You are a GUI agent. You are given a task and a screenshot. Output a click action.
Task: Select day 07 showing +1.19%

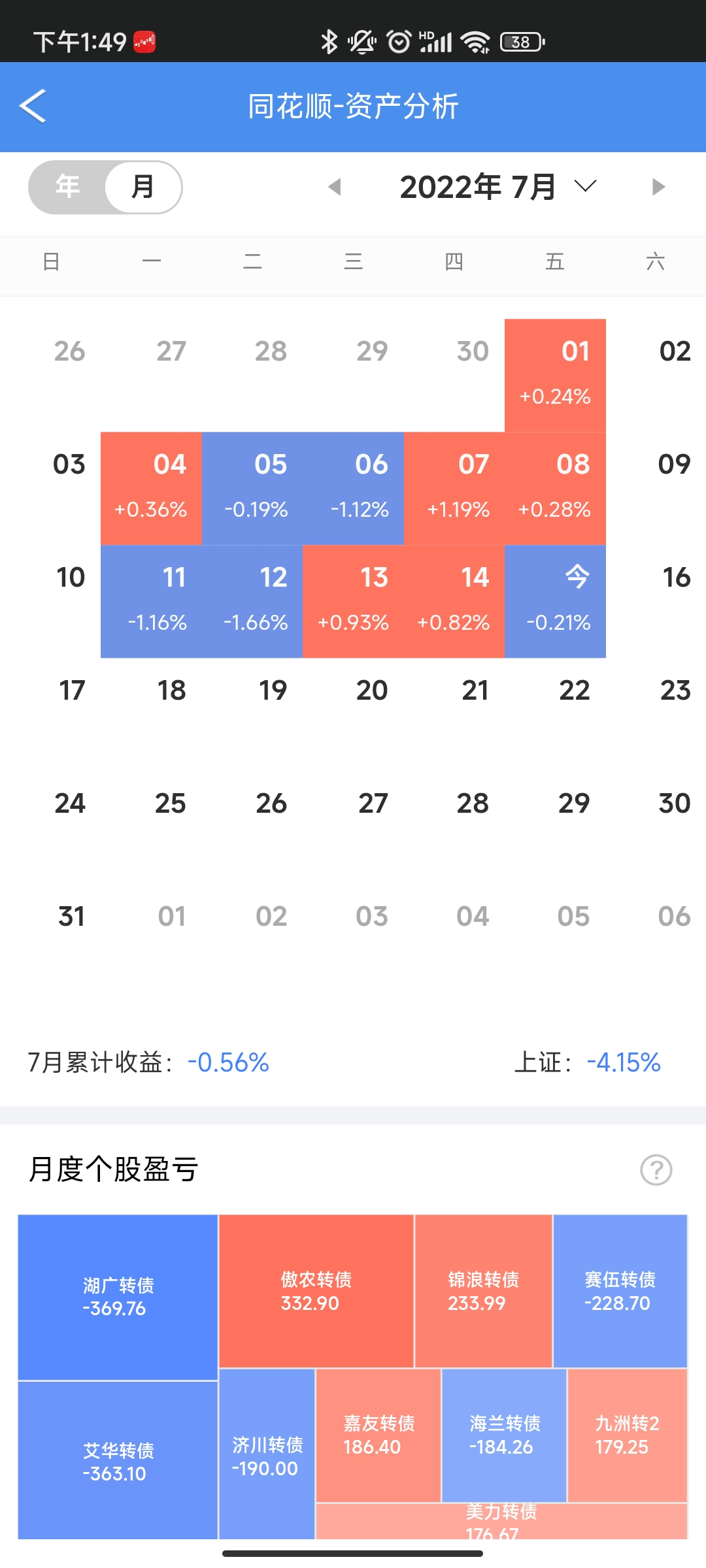click(x=454, y=488)
